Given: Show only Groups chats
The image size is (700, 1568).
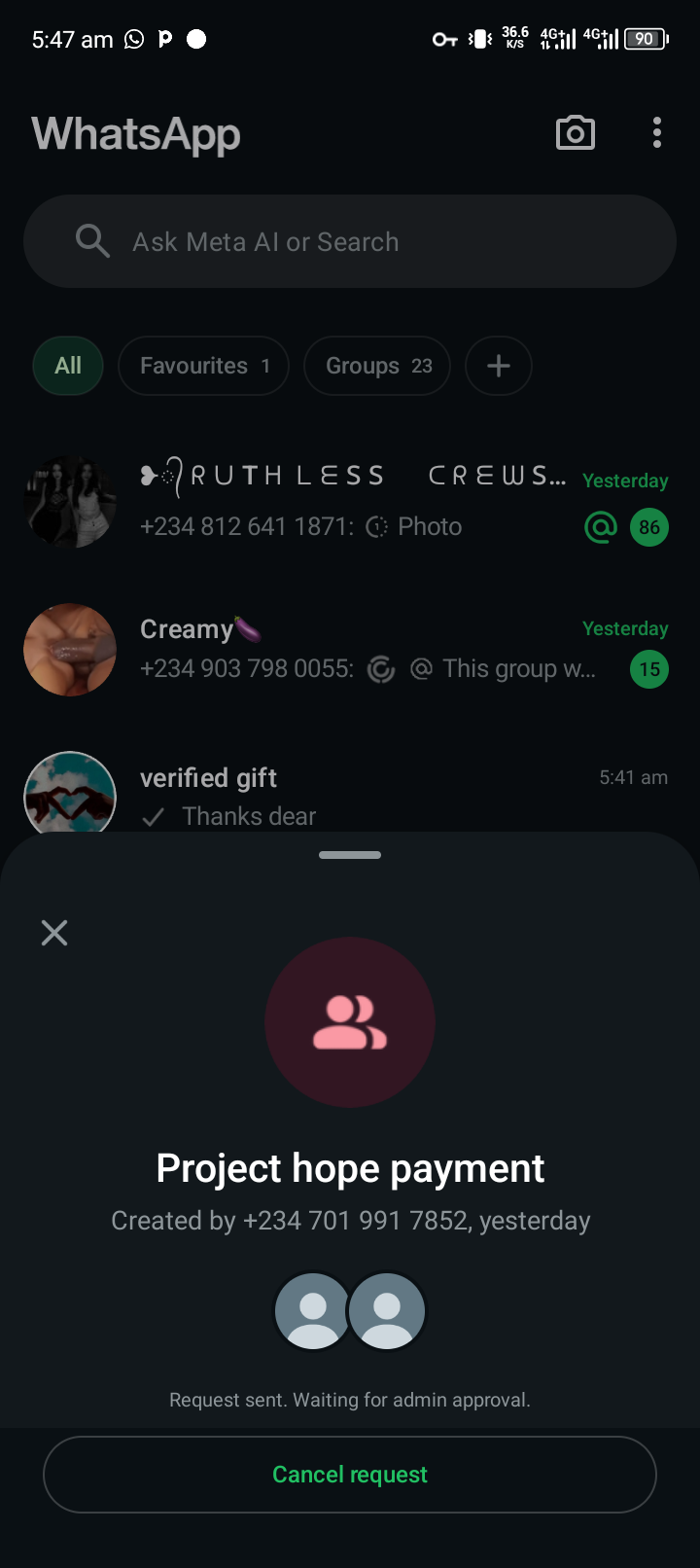Looking at the screenshot, I should 377,366.
